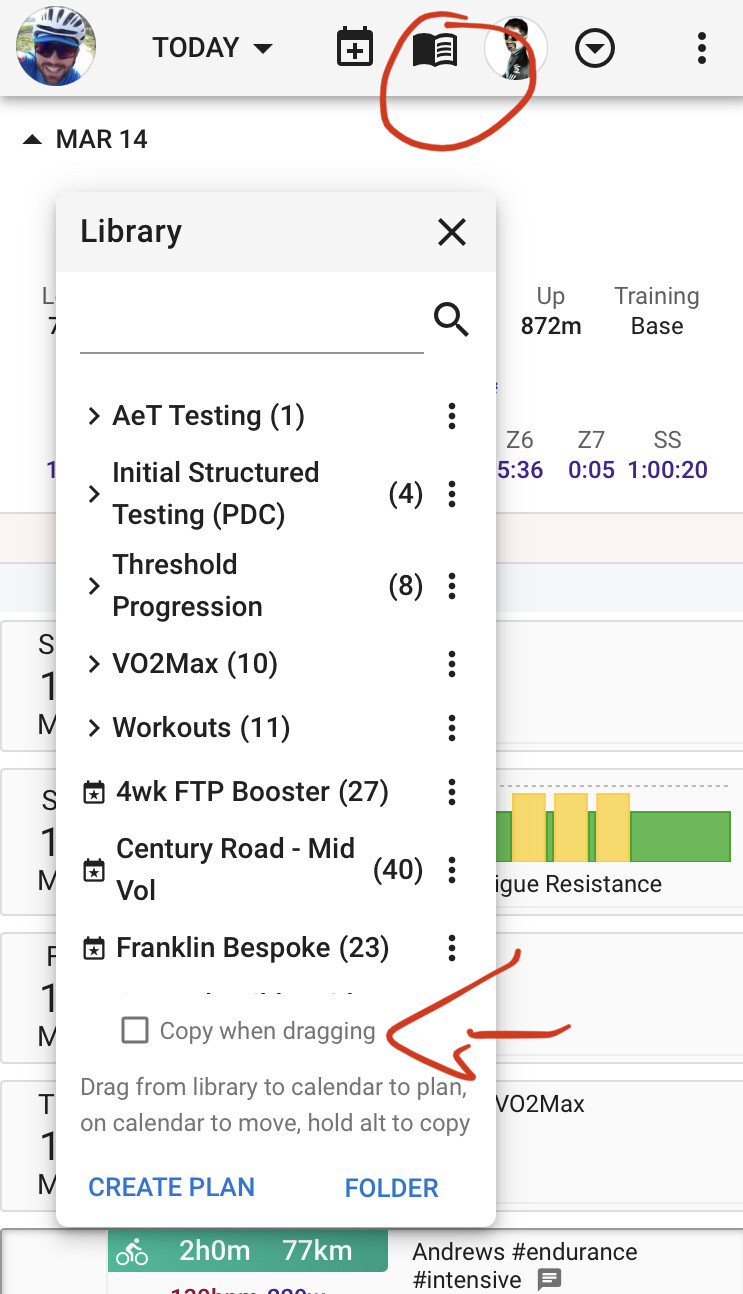Screen dimensions: 743x1294
Task: Open the circled down-arrow menu in toolbar
Action: (595, 48)
